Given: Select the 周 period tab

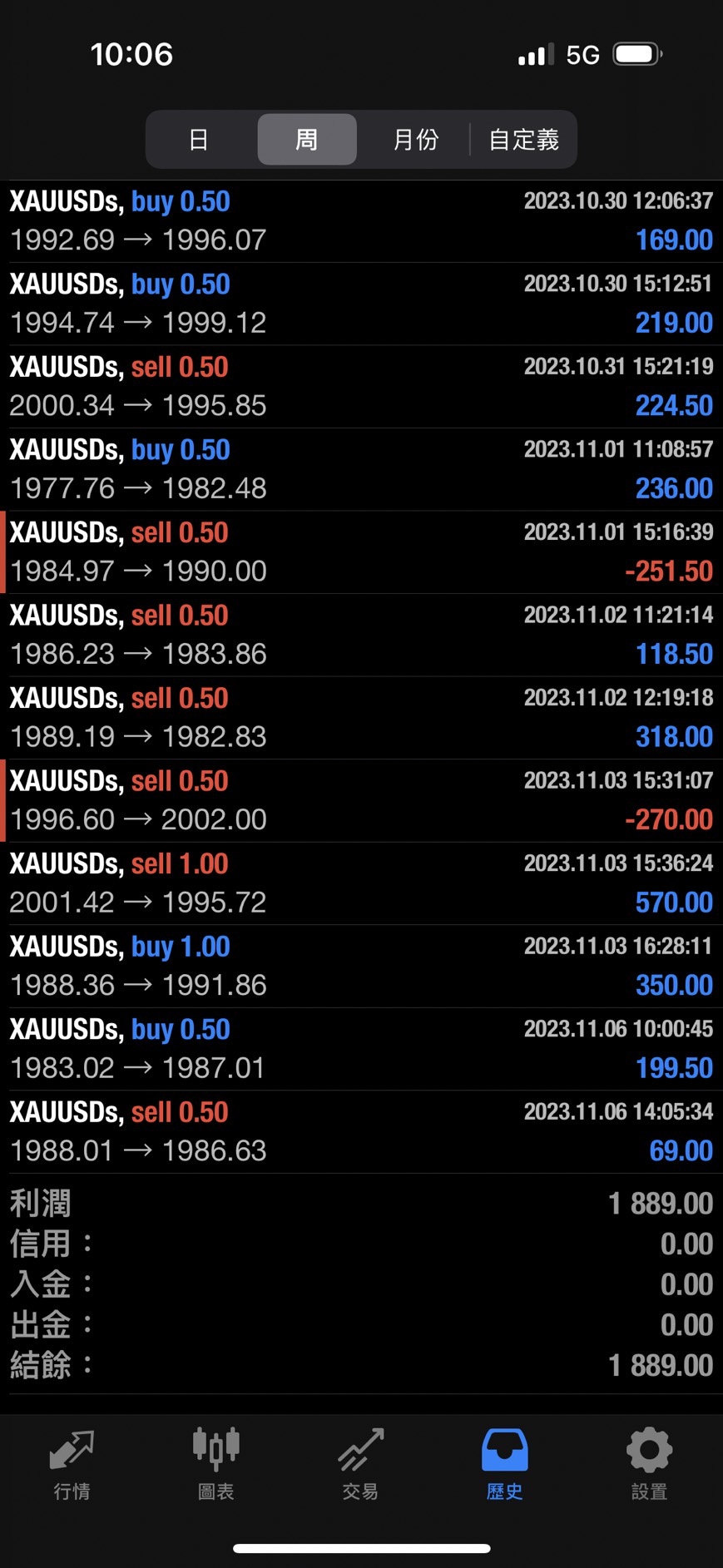Looking at the screenshot, I should pos(306,140).
